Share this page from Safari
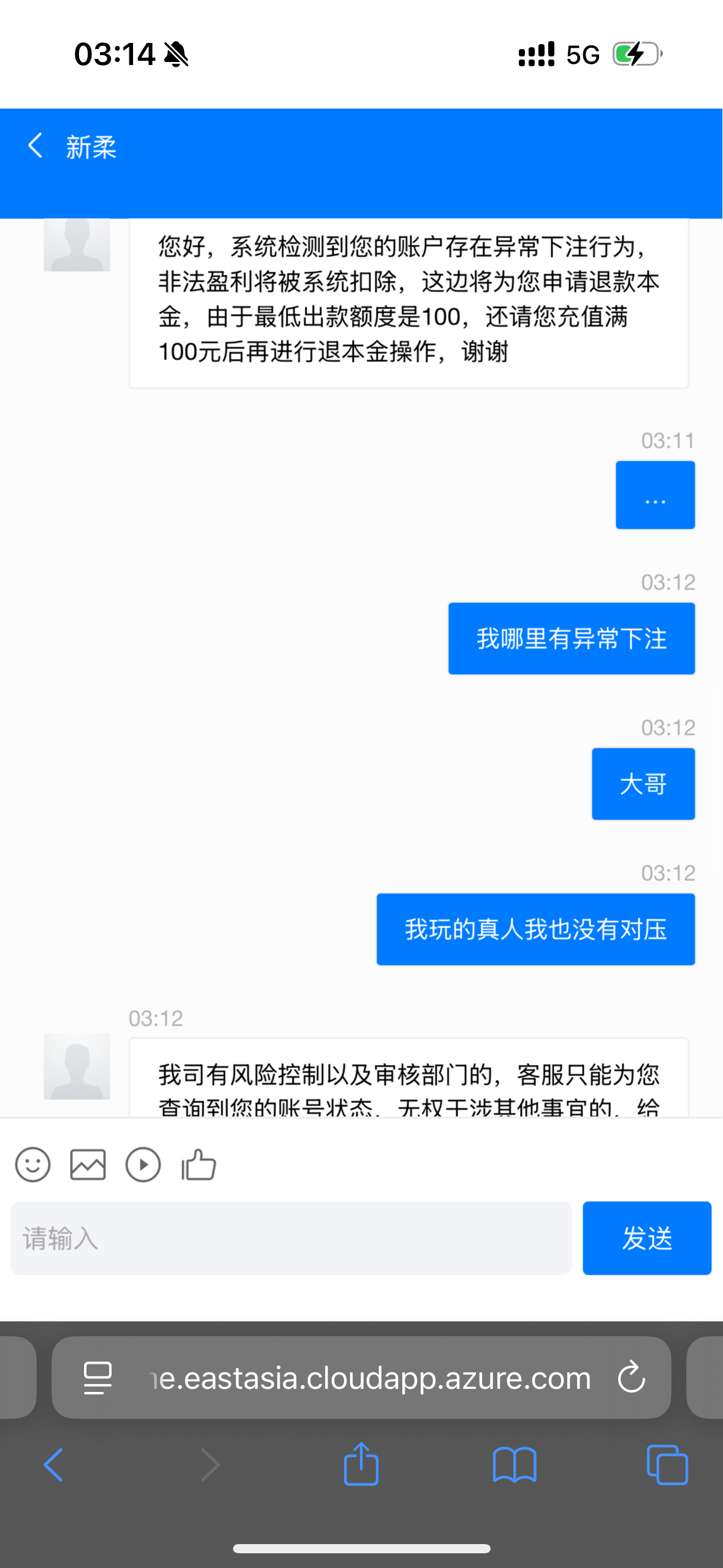Image resolution: width=723 pixels, height=1568 pixels. coord(361,1465)
